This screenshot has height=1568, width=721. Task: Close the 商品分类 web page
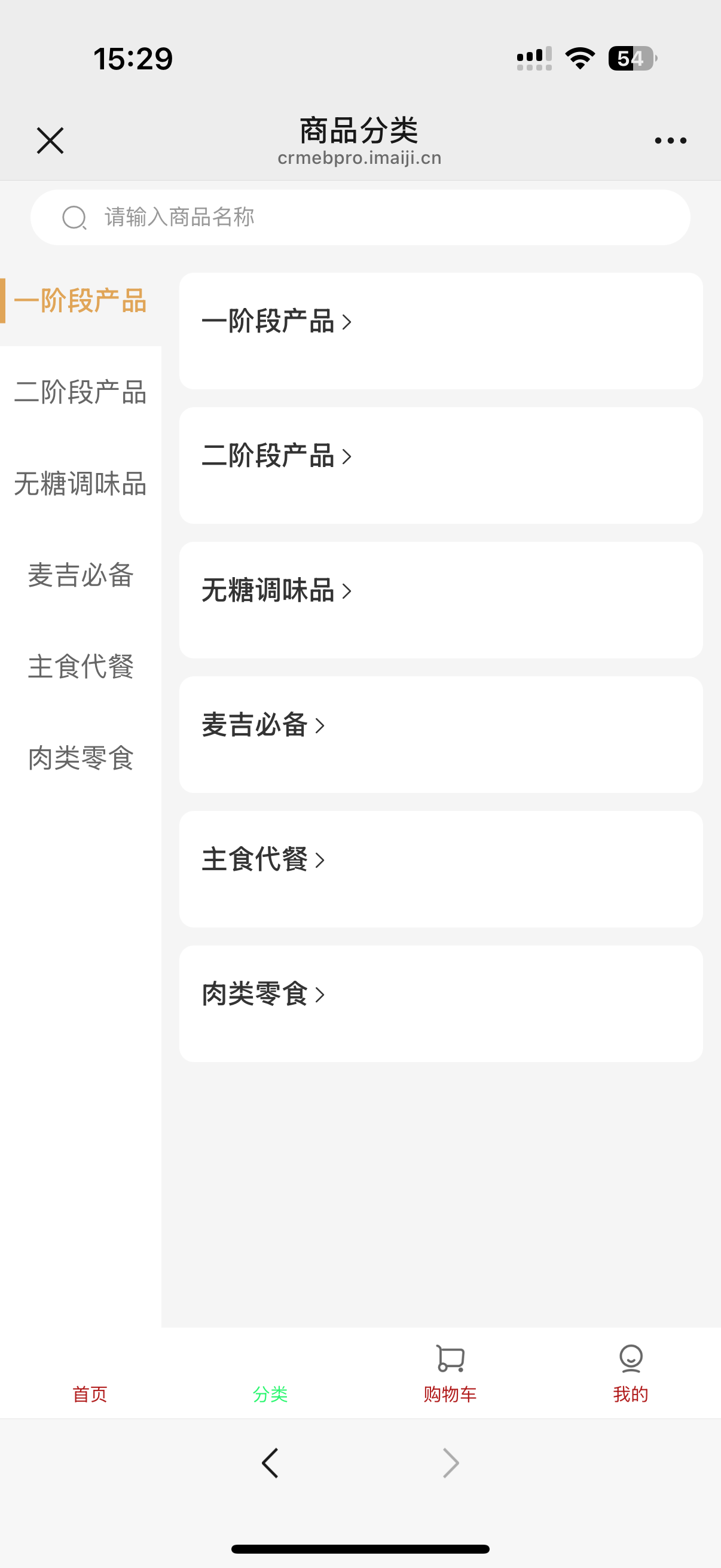tap(50, 141)
